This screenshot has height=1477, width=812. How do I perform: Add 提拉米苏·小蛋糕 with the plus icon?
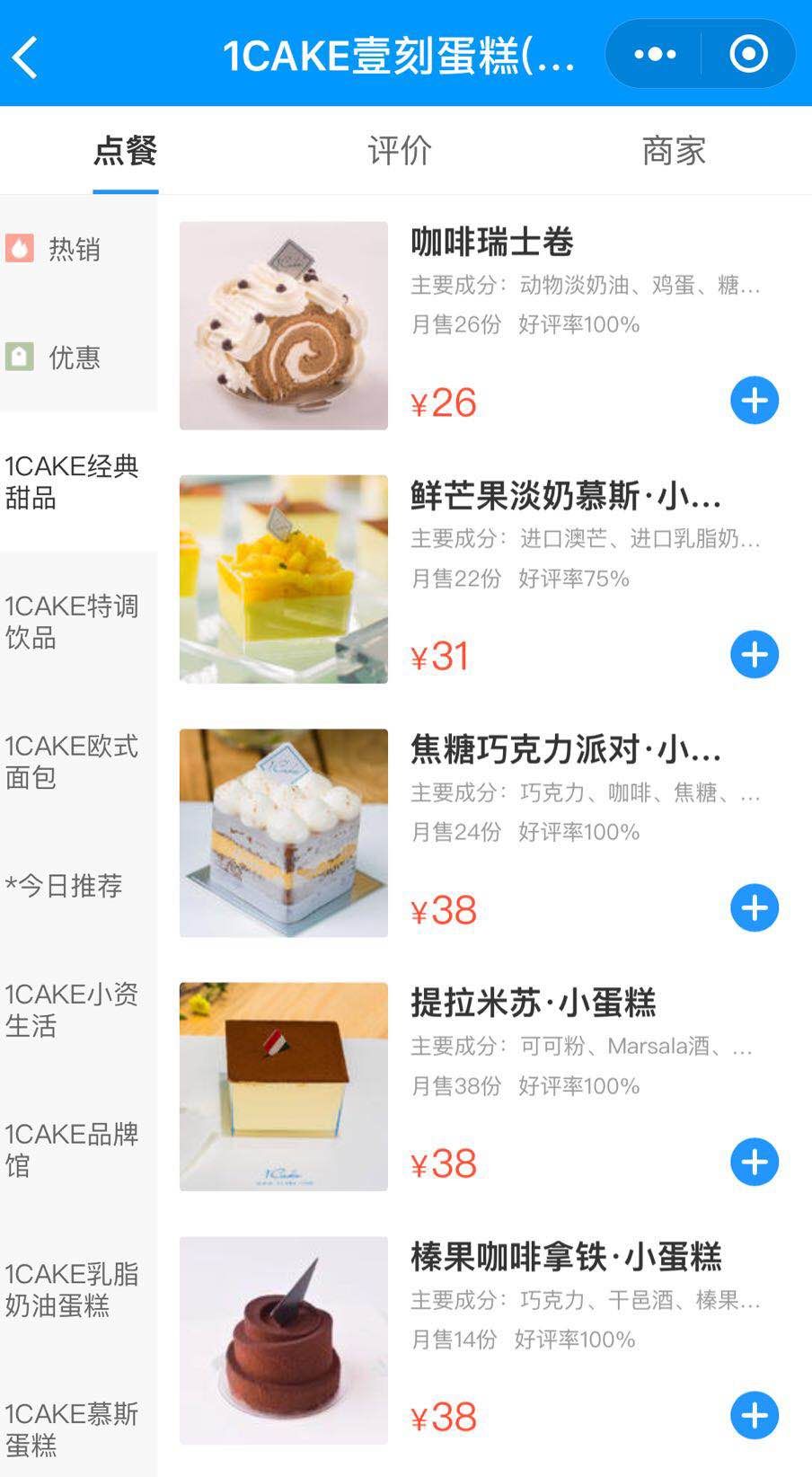(755, 1162)
